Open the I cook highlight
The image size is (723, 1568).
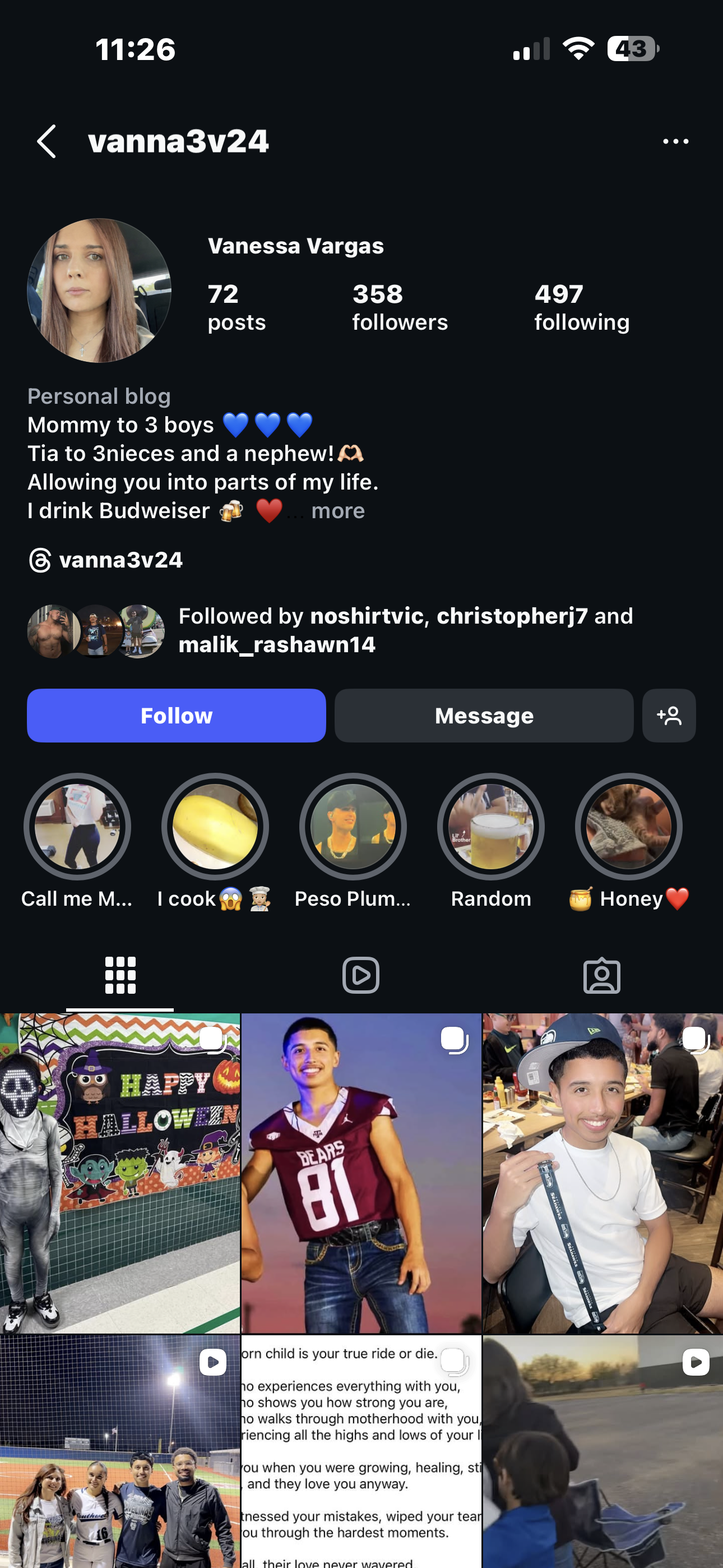(215, 826)
